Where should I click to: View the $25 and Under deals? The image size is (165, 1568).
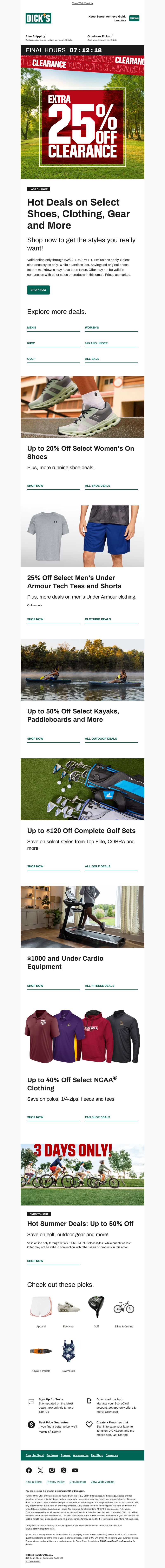[96, 343]
